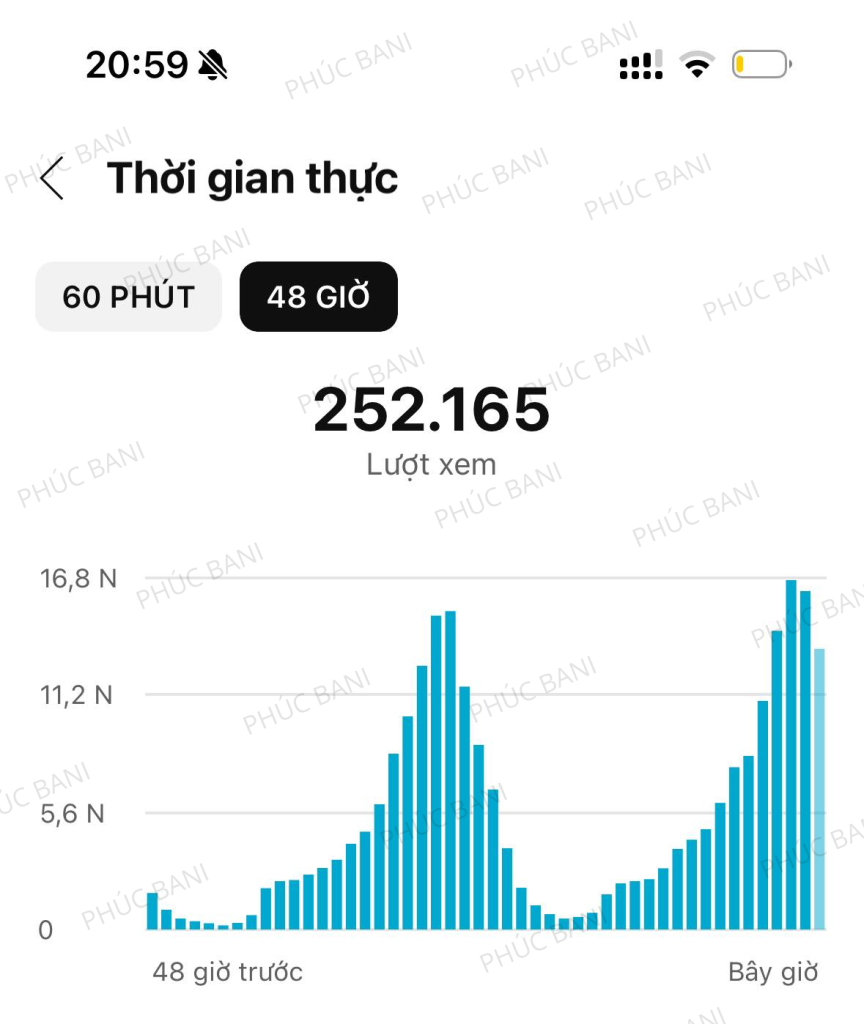The image size is (864, 1024).
Task: Tap the Bây giờ axis label
Action: pyautogui.click(x=772, y=971)
